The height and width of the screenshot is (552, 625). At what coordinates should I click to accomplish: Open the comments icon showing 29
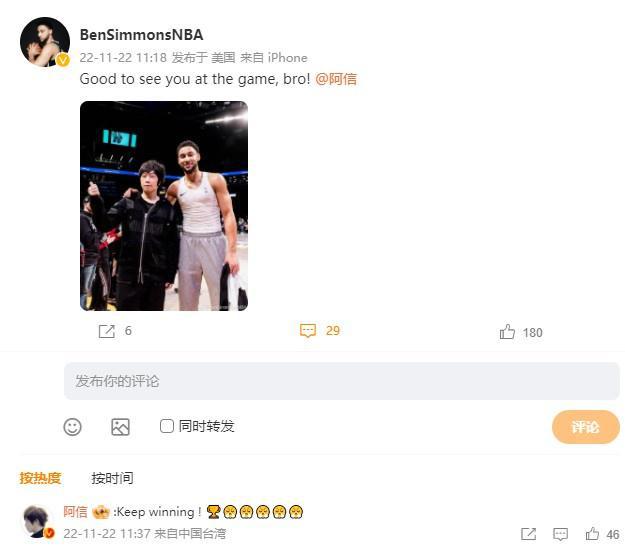click(x=309, y=331)
